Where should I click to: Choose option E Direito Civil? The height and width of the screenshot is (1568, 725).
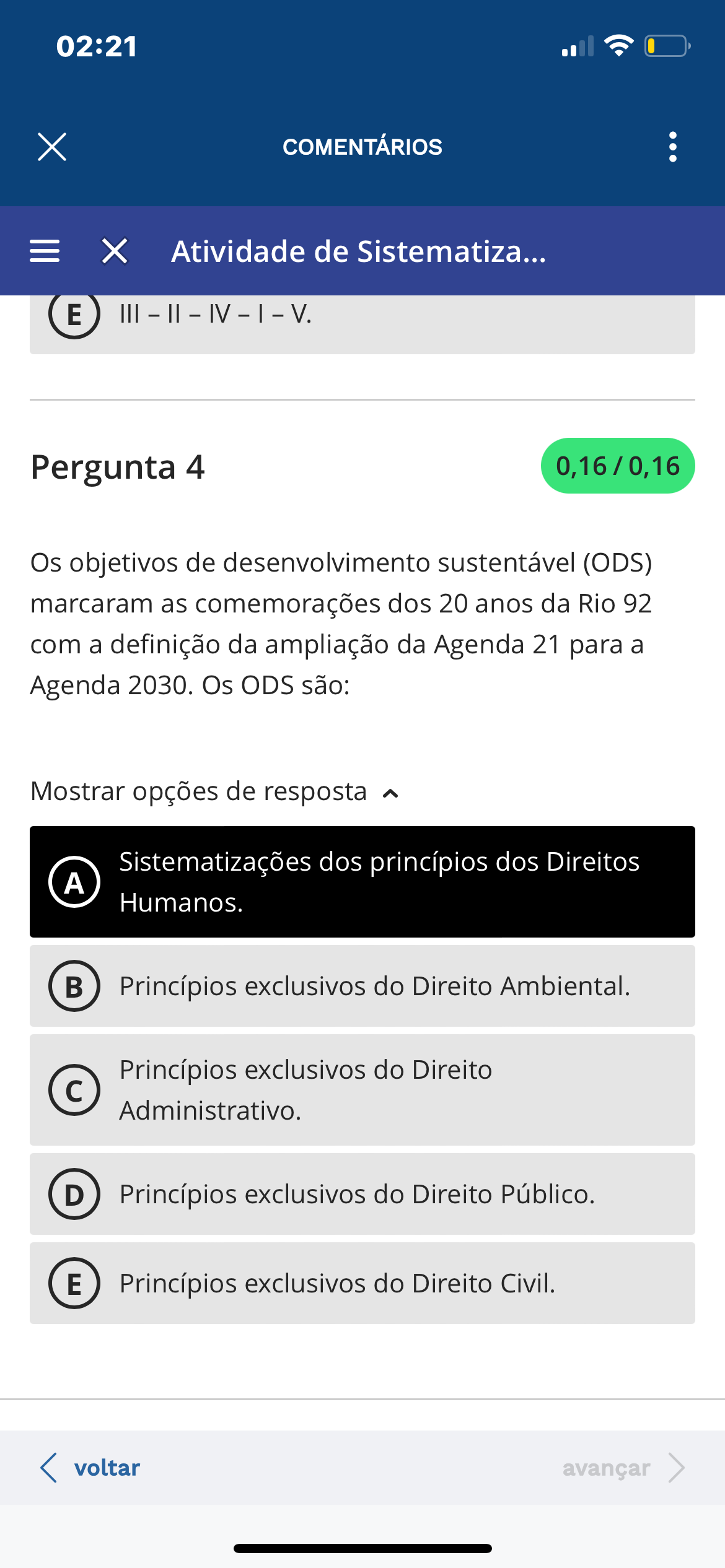point(362,1283)
